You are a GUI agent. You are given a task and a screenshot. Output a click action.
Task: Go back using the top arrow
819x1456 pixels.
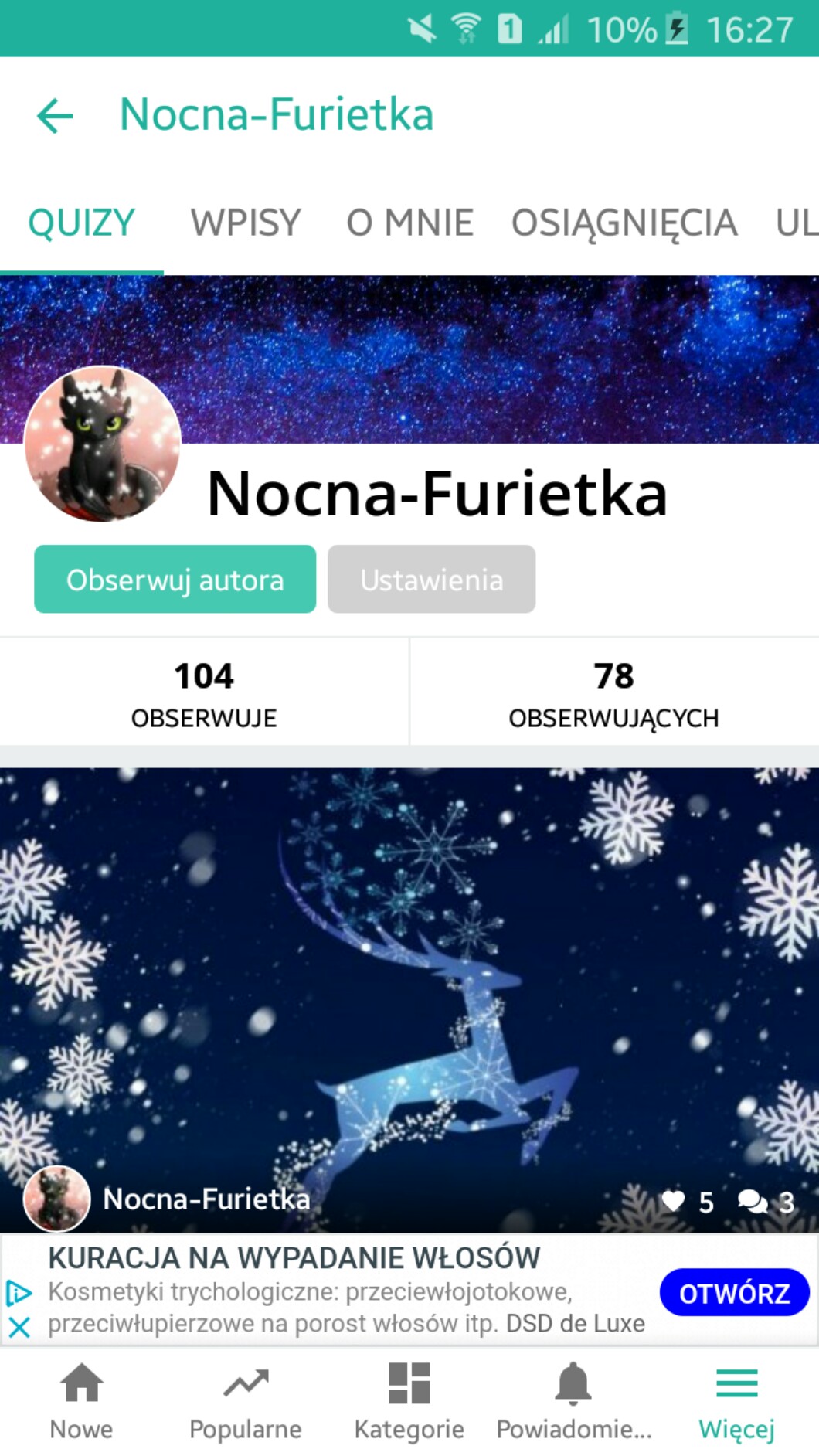(x=55, y=116)
